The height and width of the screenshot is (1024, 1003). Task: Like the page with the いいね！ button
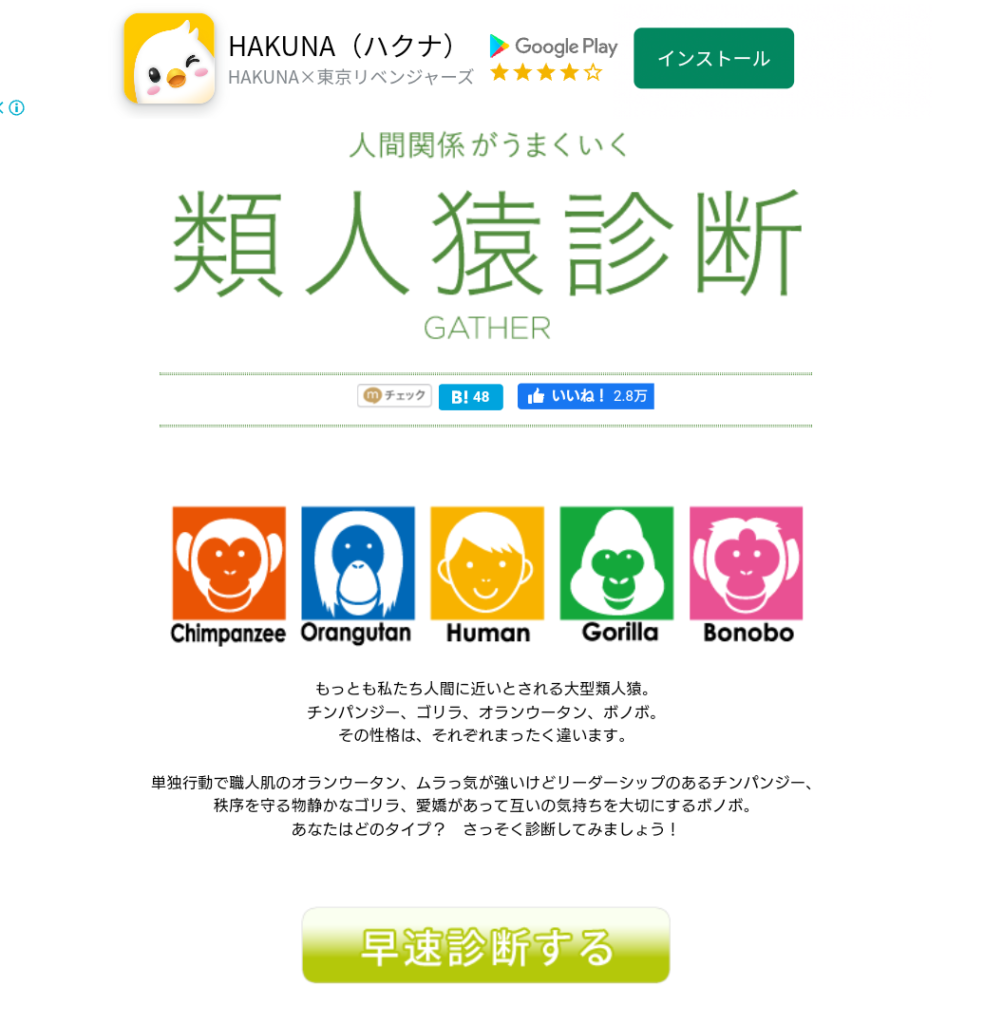[x=585, y=396]
